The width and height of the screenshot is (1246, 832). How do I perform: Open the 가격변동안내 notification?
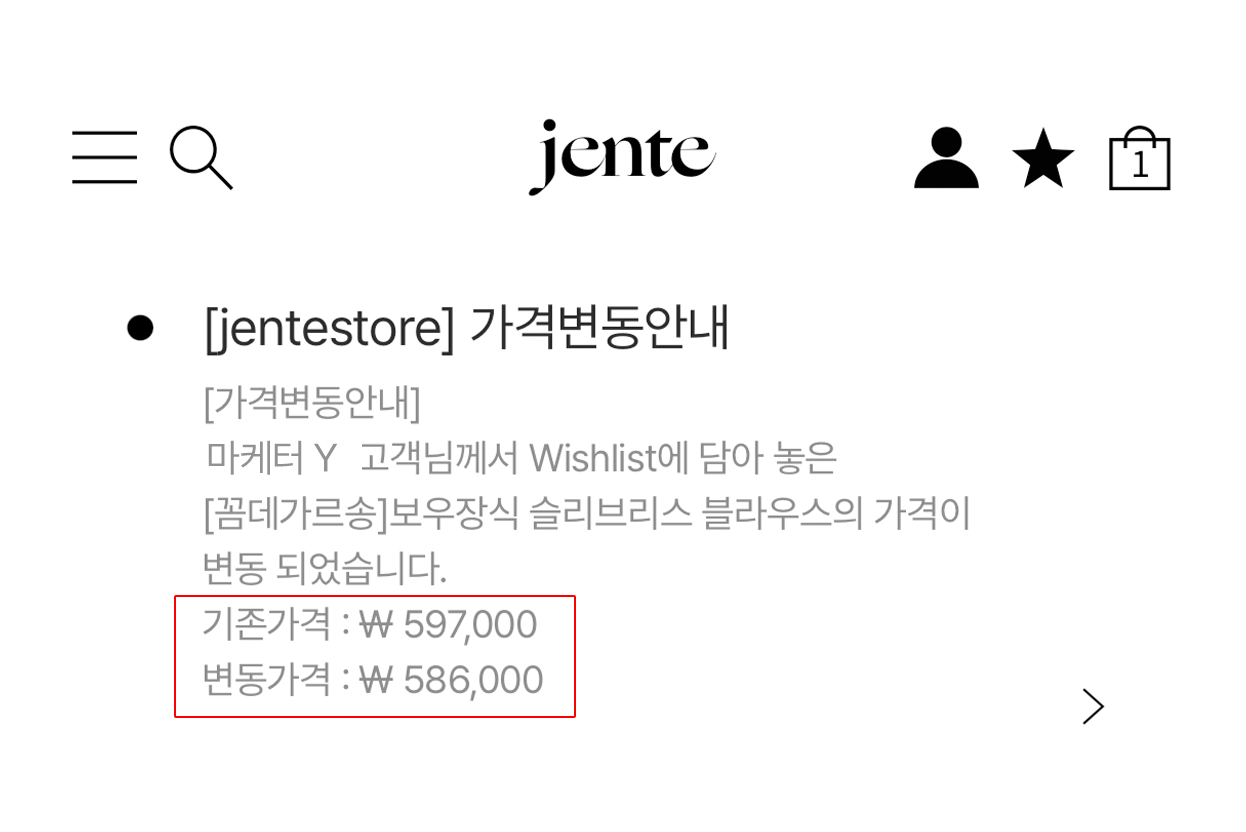click(1093, 706)
